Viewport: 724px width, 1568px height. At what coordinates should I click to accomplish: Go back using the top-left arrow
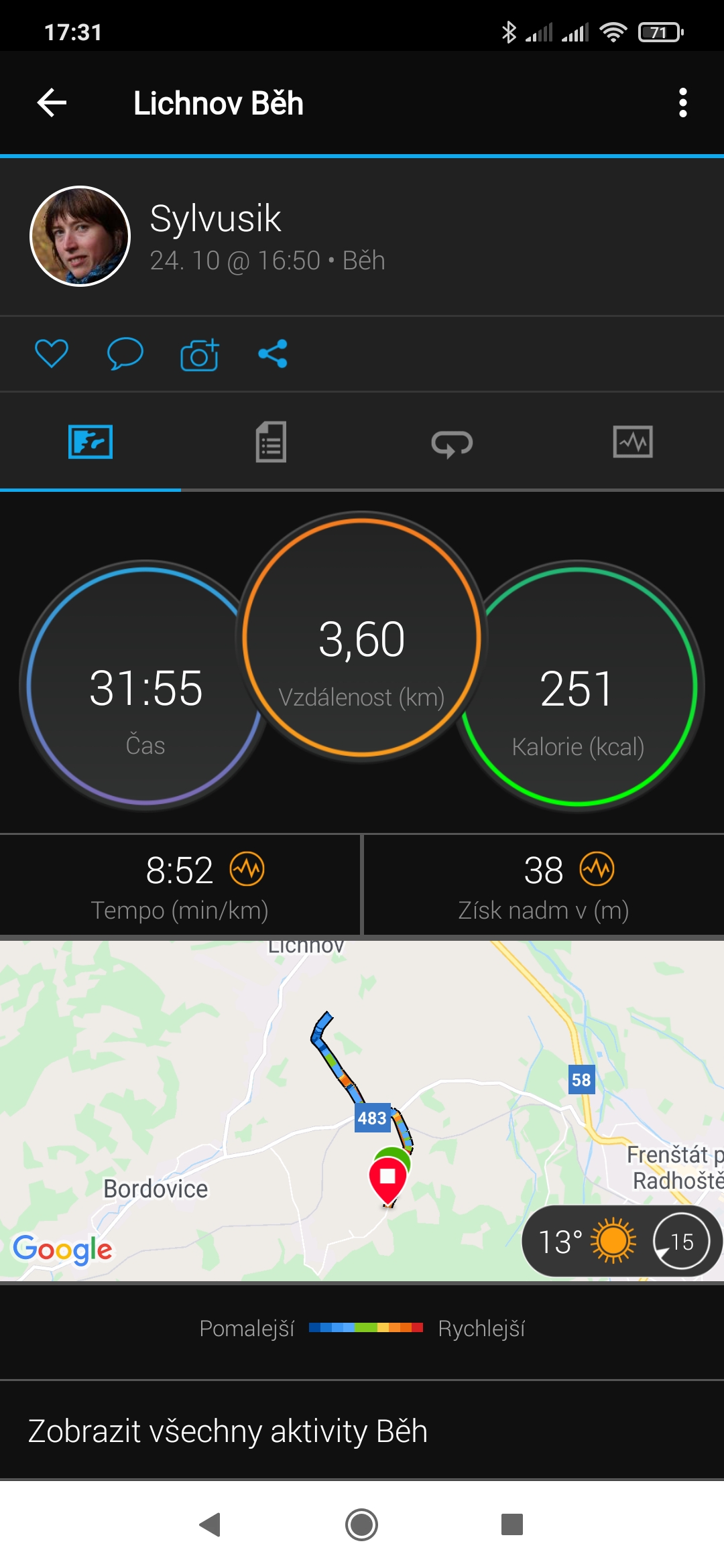[52, 103]
